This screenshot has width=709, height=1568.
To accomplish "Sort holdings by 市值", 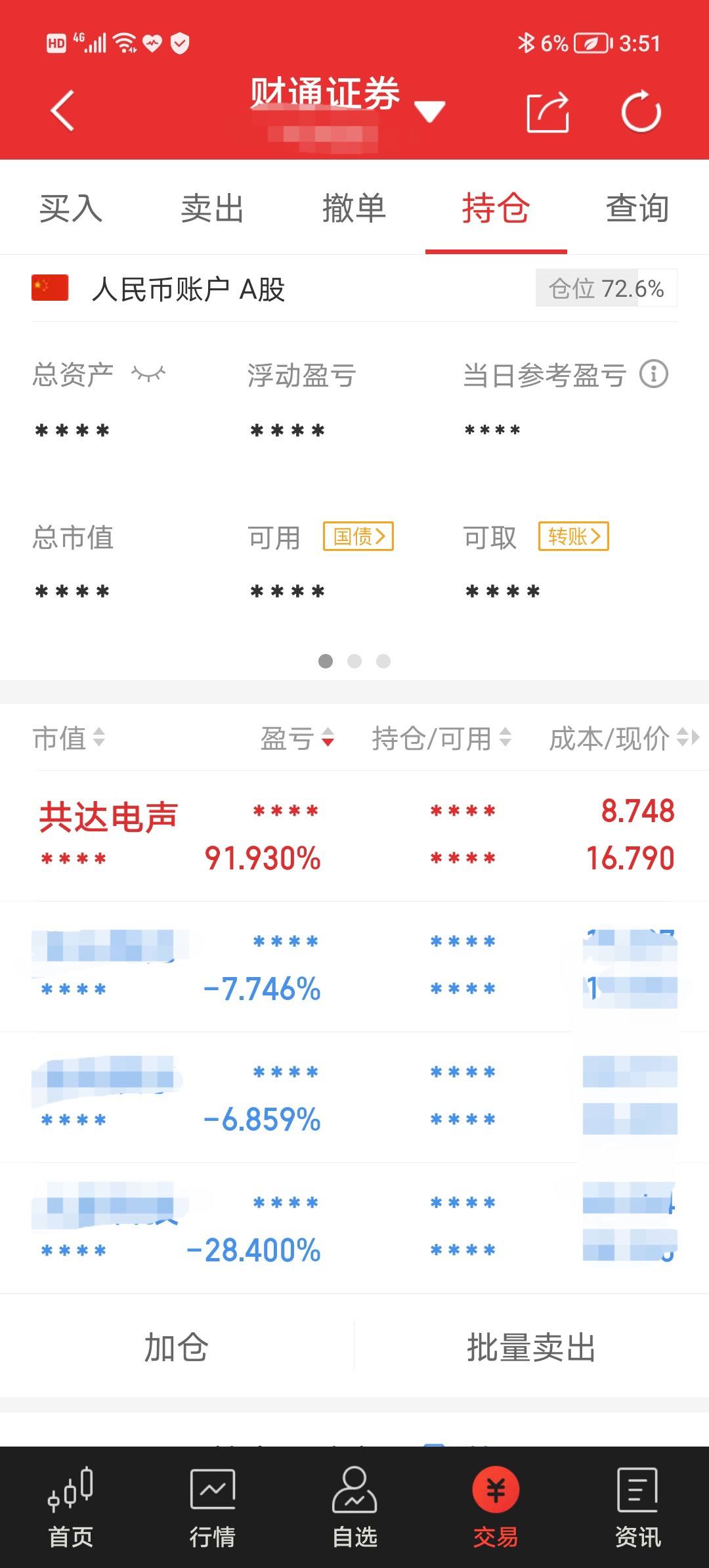I will point(68,738).
